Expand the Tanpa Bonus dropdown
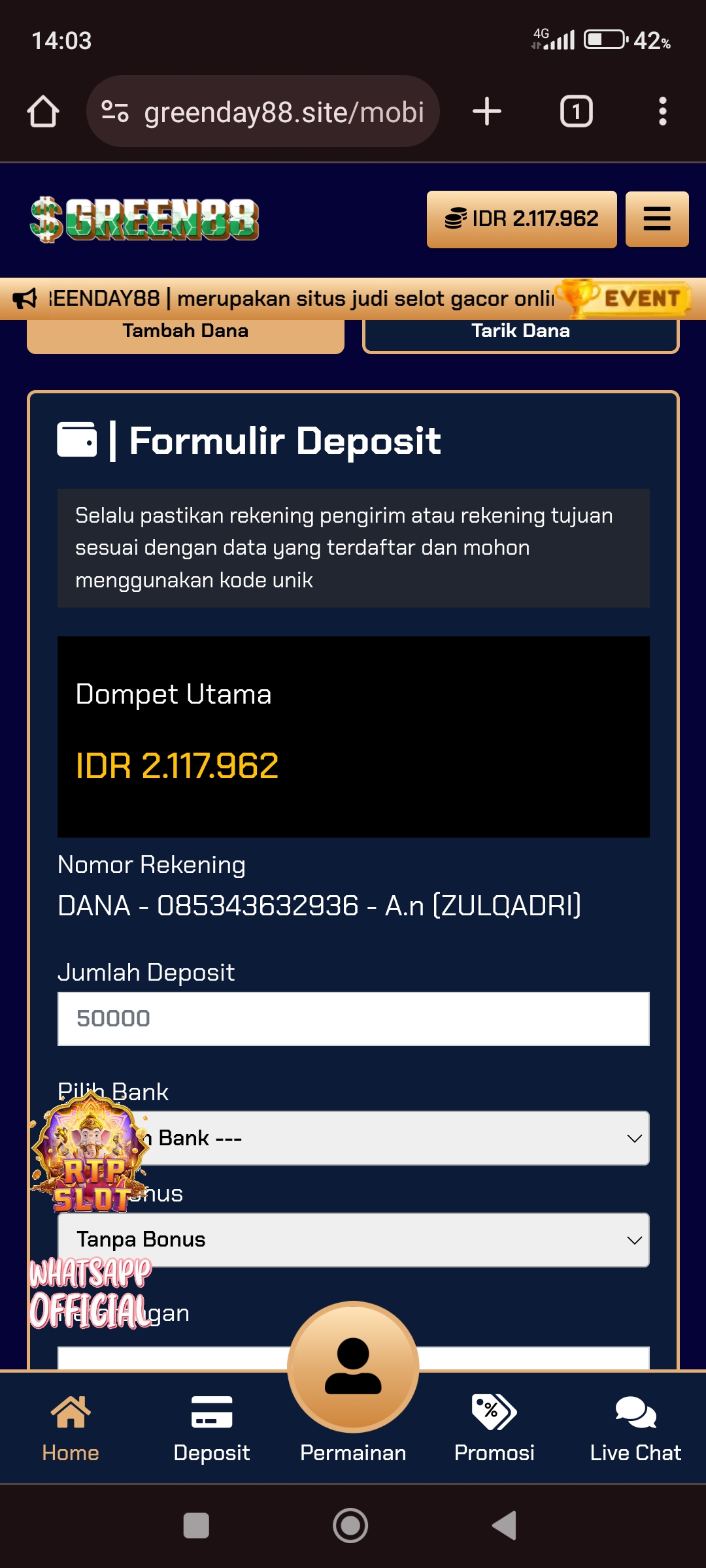Screen dimensions: 706x1568 (x=353, y=1239)
